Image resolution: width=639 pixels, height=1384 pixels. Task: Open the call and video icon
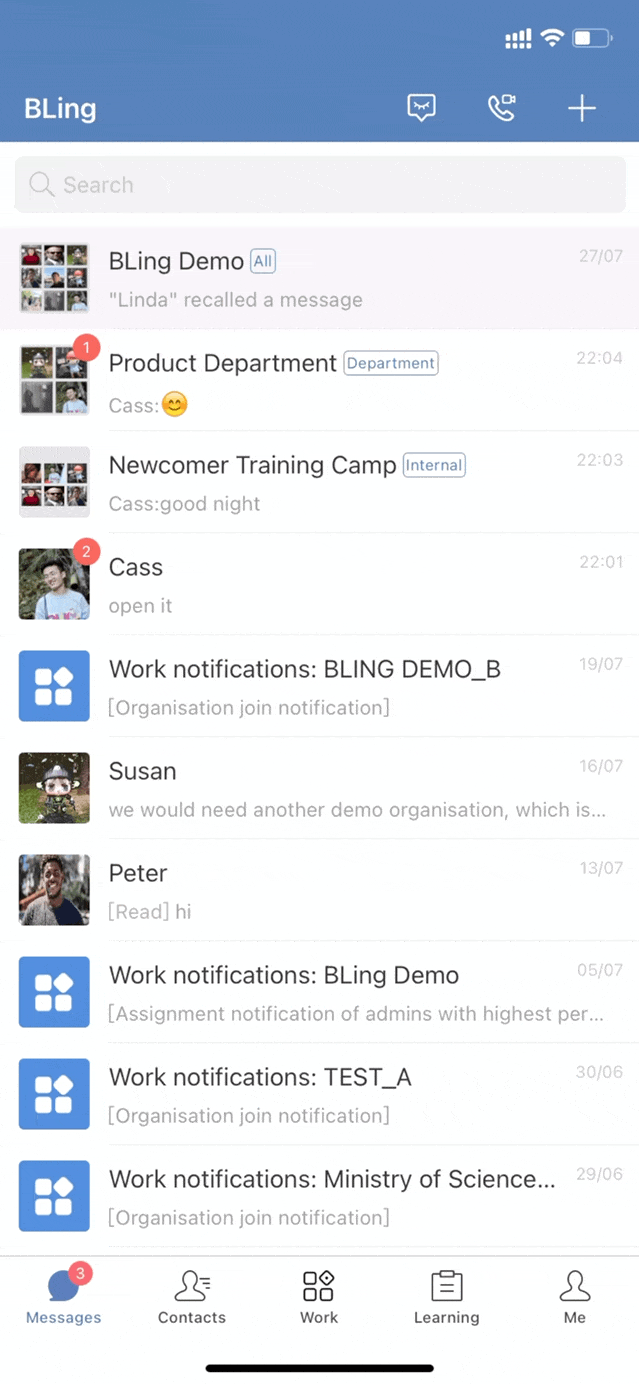[501, 108]
